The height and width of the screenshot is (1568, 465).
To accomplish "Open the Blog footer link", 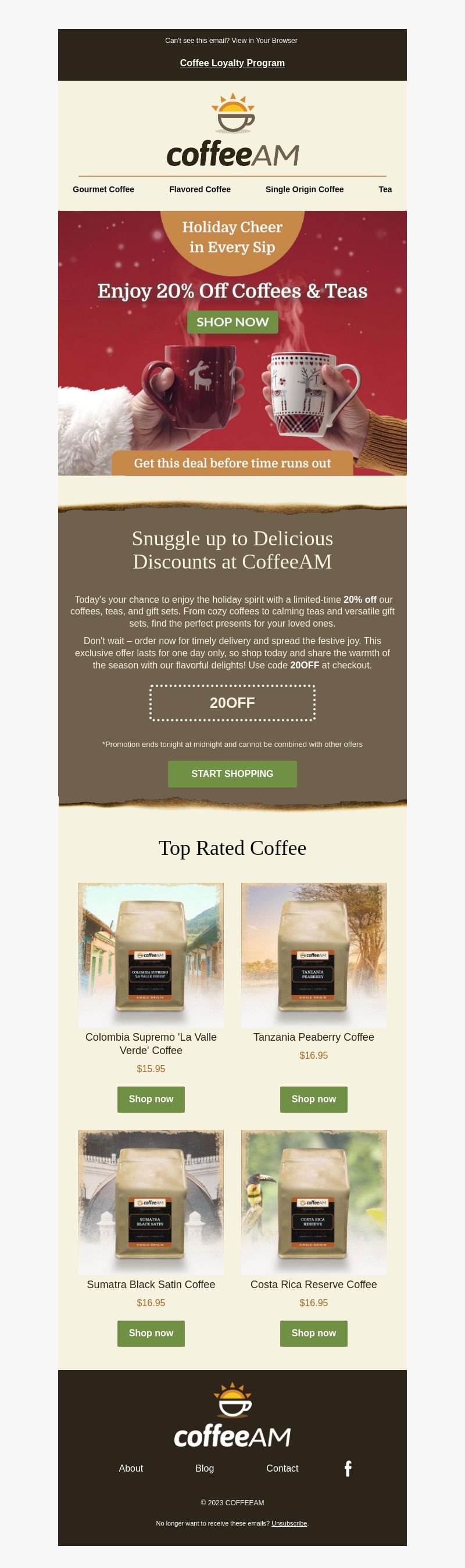I will (205, 1468).
